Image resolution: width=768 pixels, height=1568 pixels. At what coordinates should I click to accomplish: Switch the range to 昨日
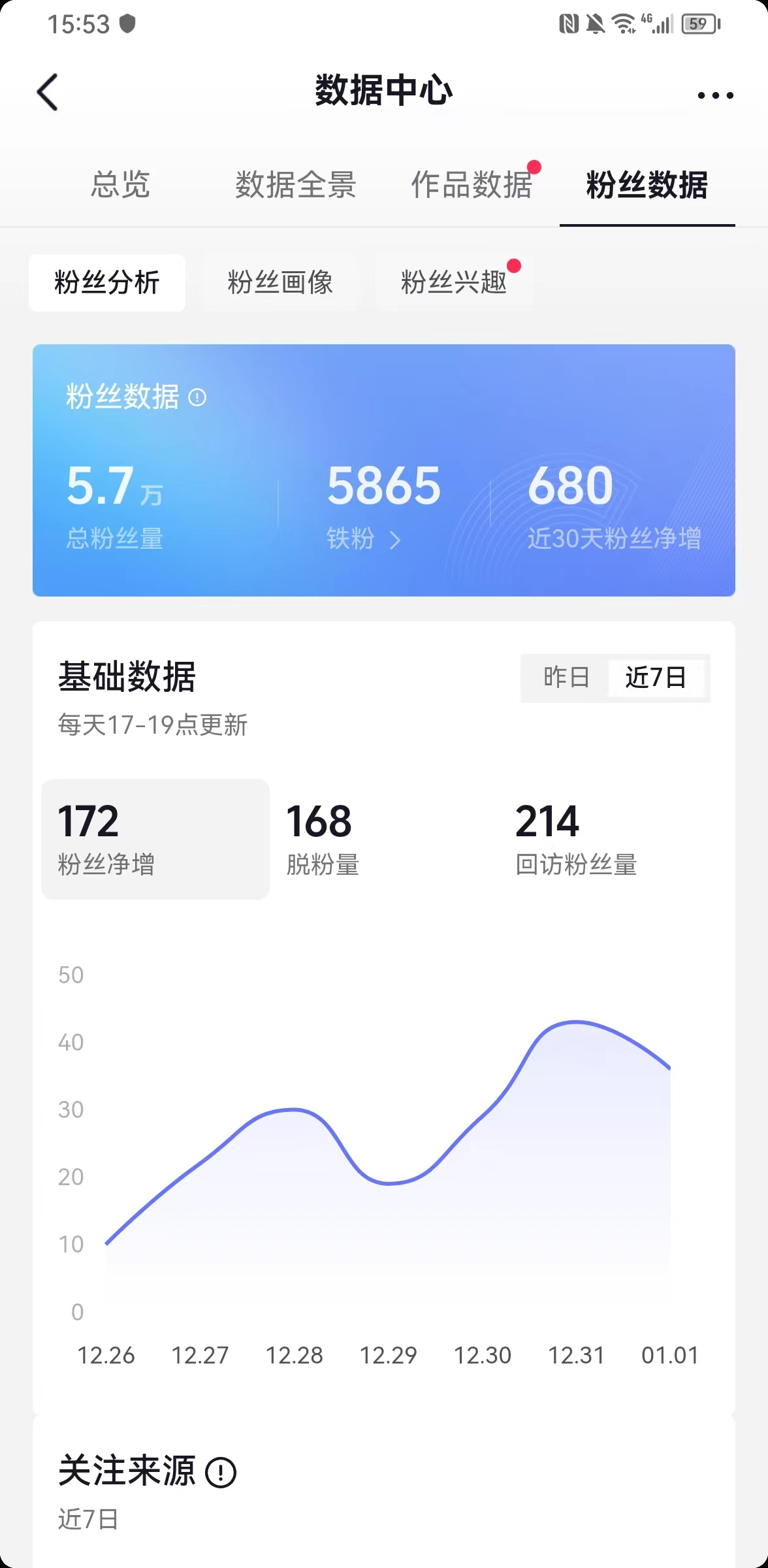[566, 678]
